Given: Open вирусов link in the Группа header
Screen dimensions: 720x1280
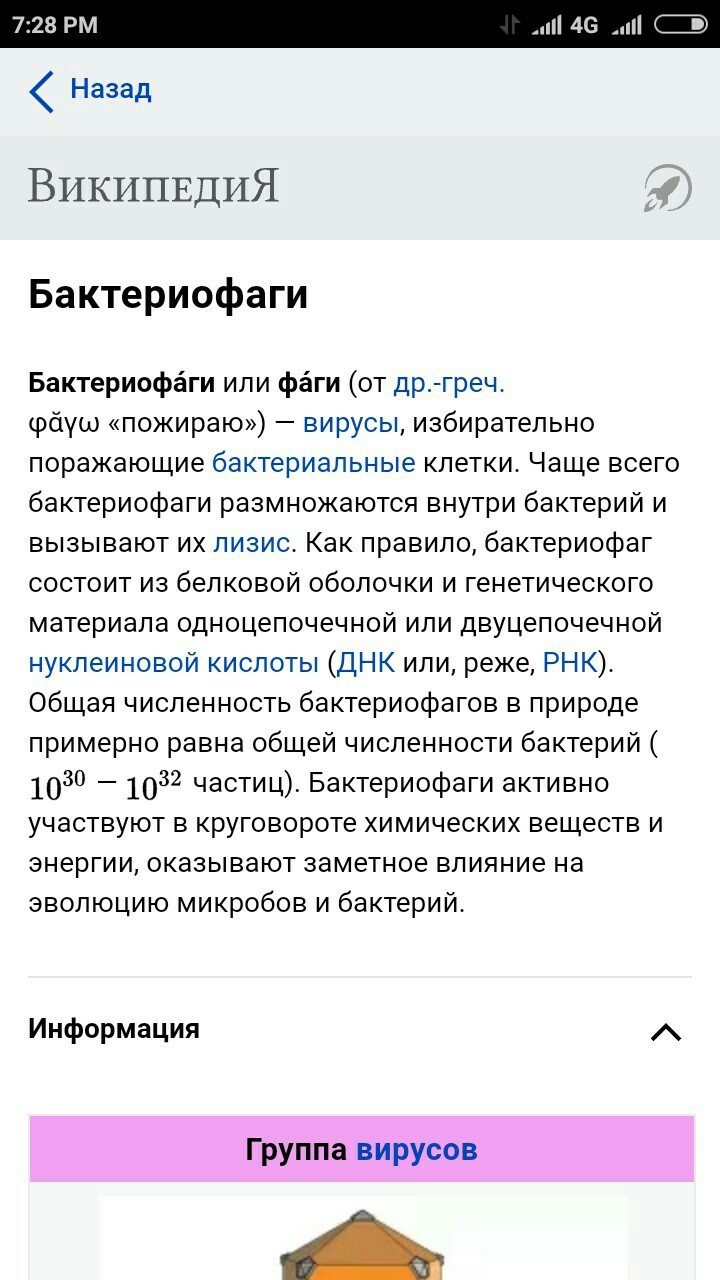Looking at the screenshot, I should coord(416,1150).
